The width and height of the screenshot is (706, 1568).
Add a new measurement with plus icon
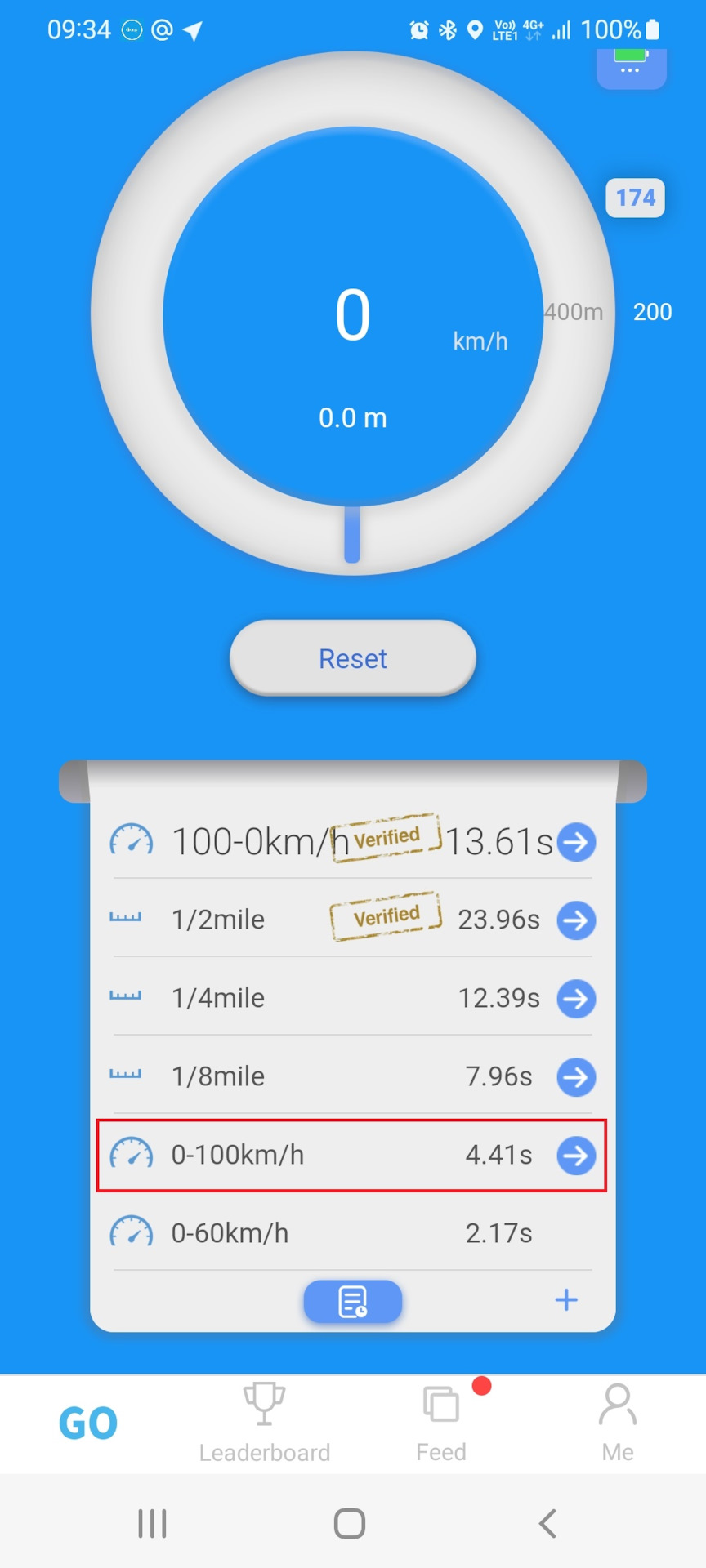tap(566, 1300)
